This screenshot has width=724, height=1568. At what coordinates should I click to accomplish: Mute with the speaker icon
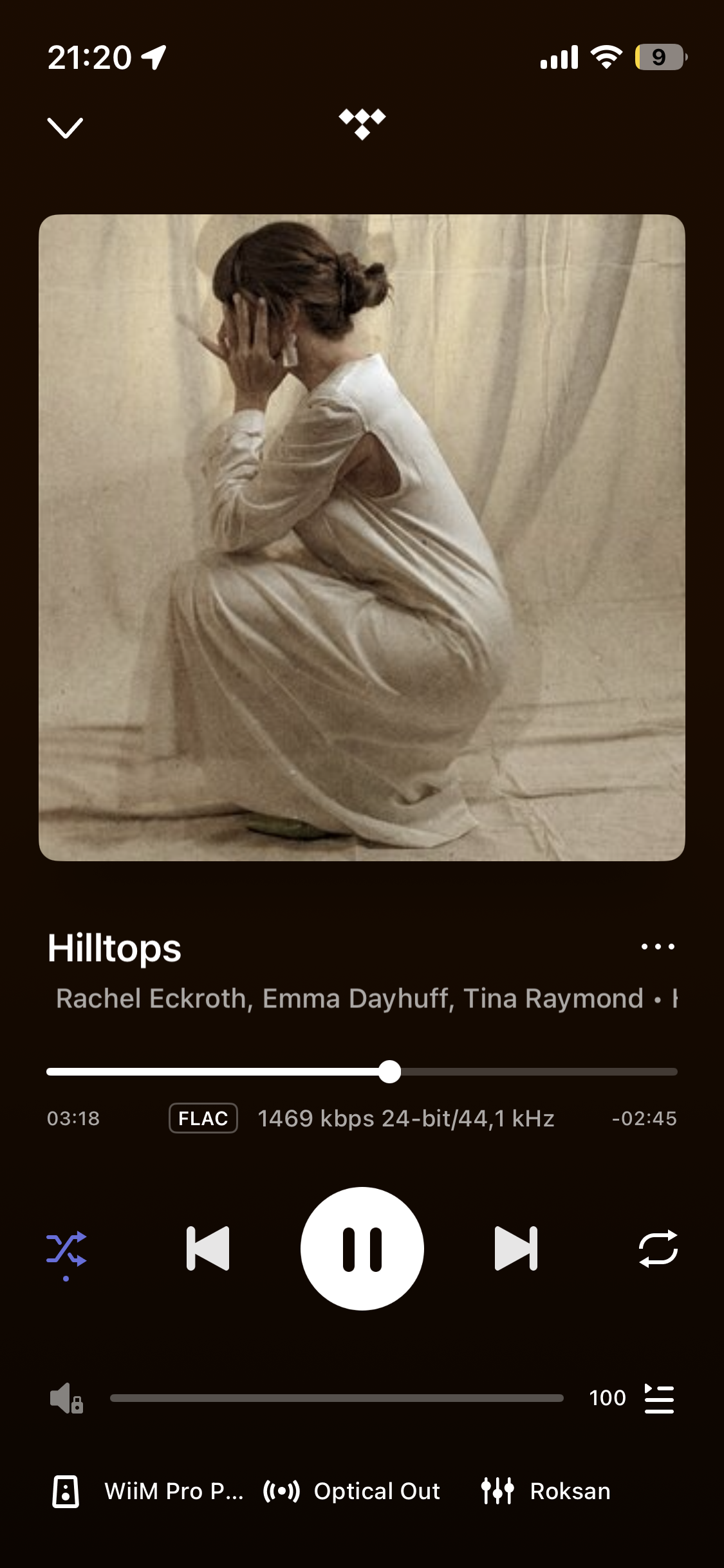(x=66, y=1398)
